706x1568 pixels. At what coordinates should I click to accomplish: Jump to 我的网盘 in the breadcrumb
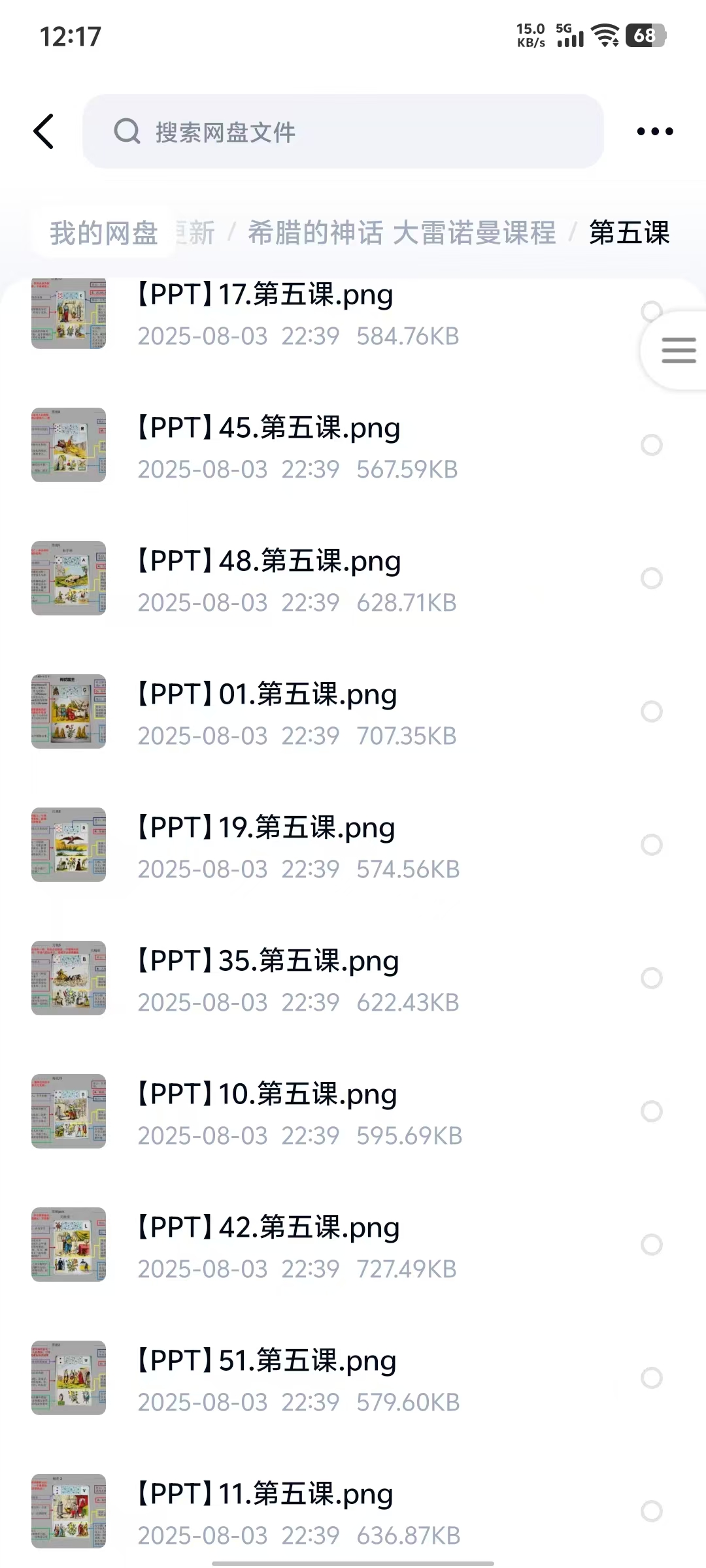pyautogui.click(x=104, y=233)
